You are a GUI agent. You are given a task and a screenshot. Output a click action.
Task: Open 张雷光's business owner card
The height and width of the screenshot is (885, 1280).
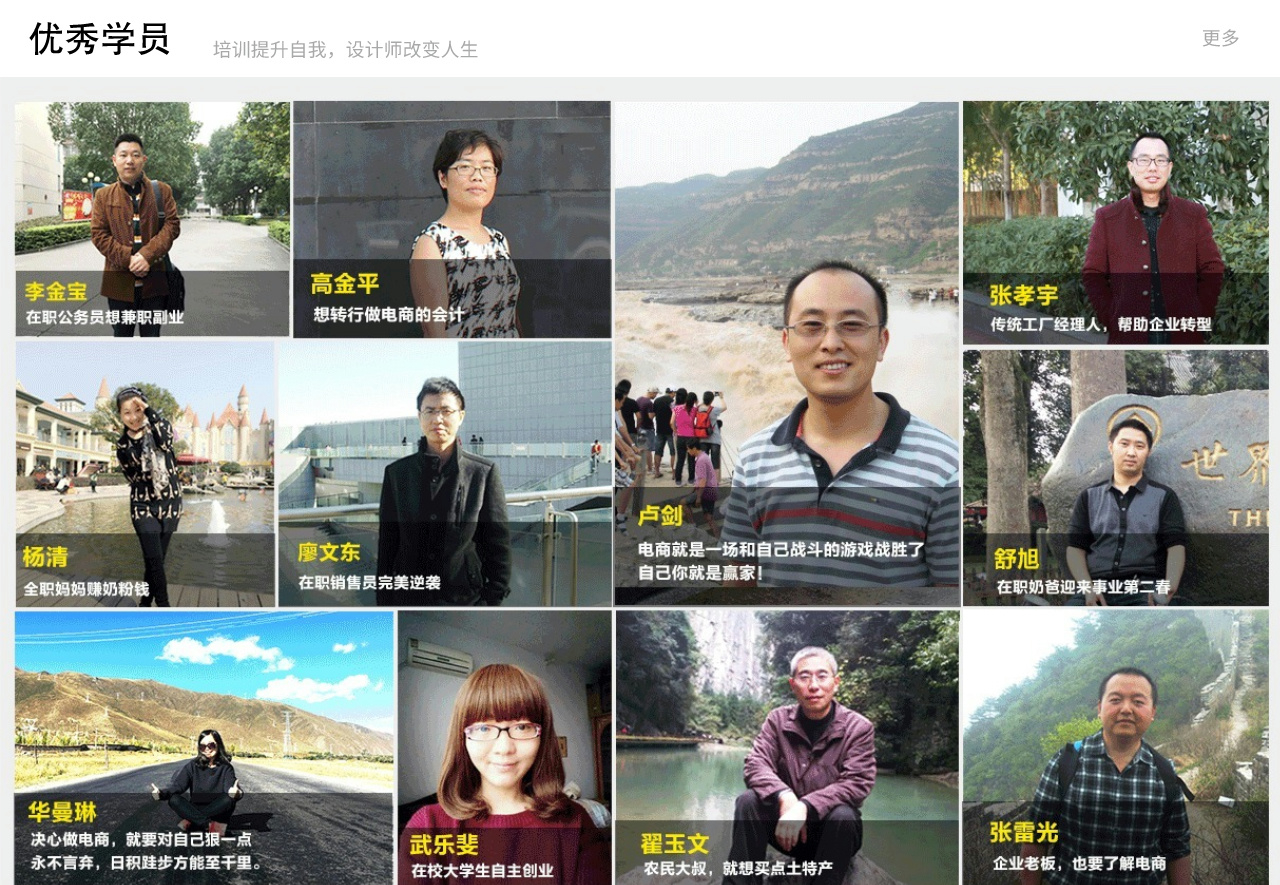(x=1115, y=747)
